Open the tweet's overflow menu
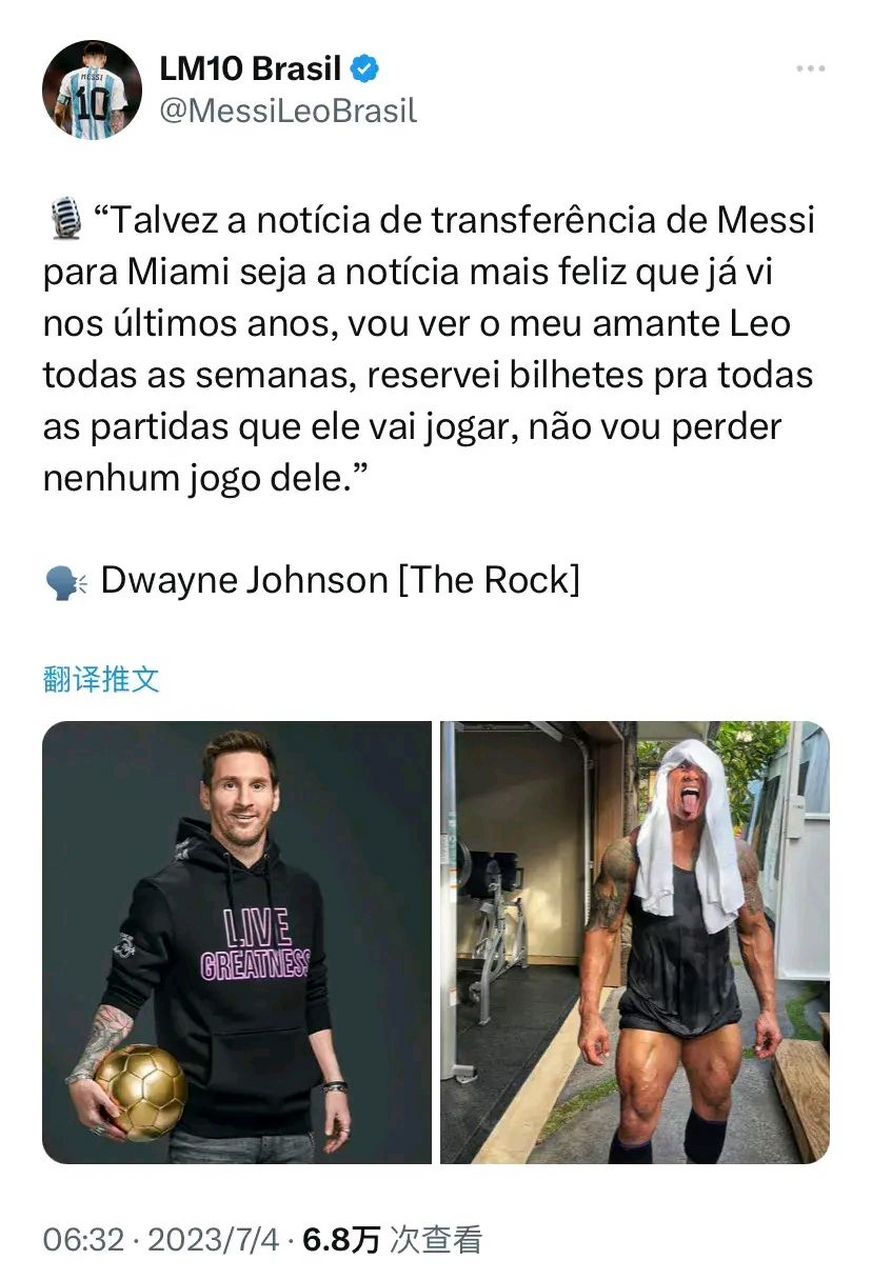872x1280 pixels. [x=810, y=69]
